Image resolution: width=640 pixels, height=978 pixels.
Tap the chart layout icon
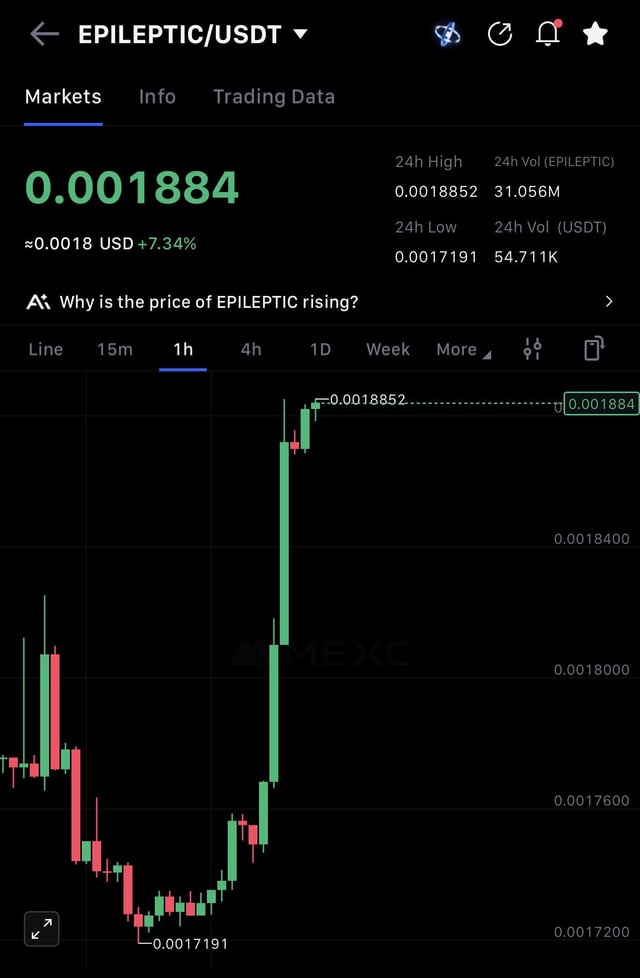click(x=593, y=349)
